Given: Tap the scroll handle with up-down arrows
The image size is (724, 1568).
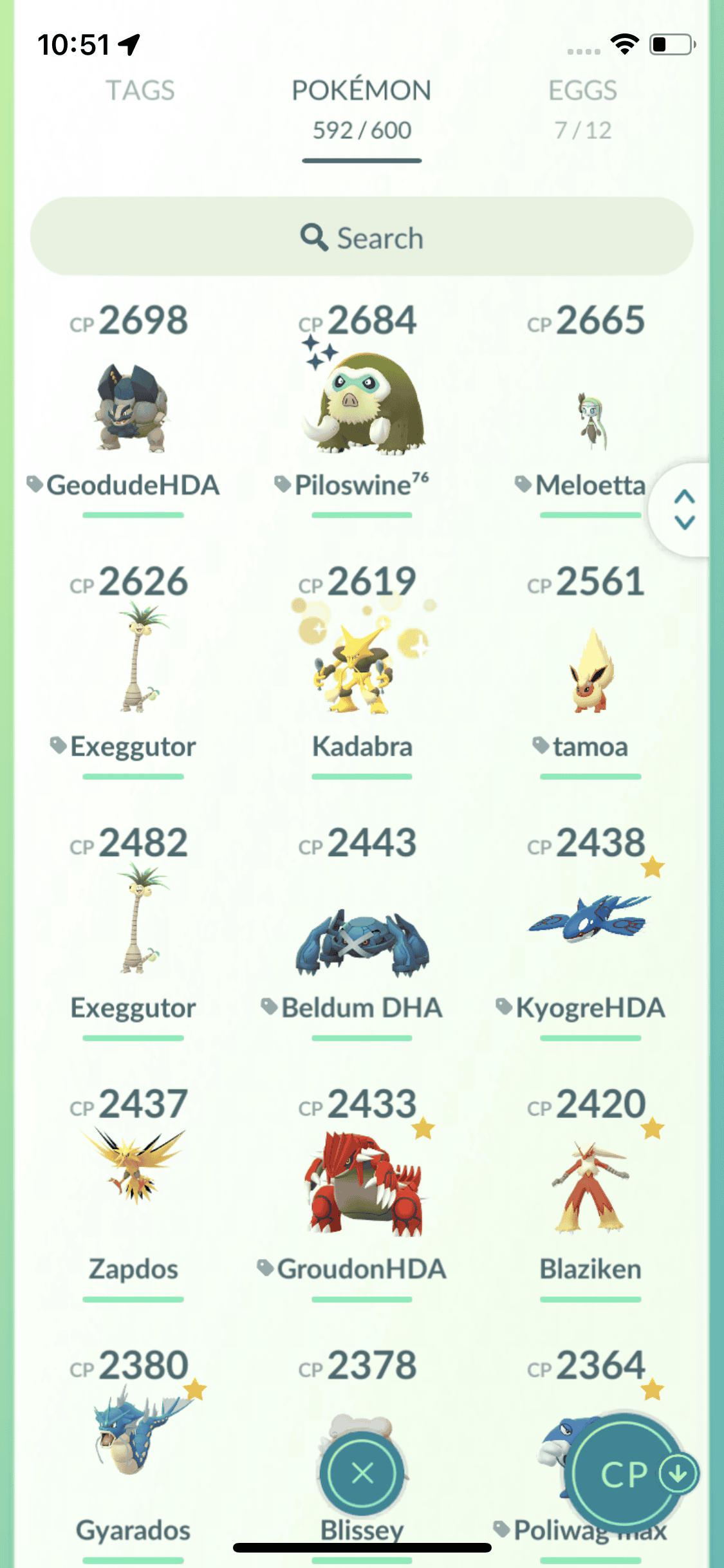Looking at the screenshot, I should pos(684,510).
